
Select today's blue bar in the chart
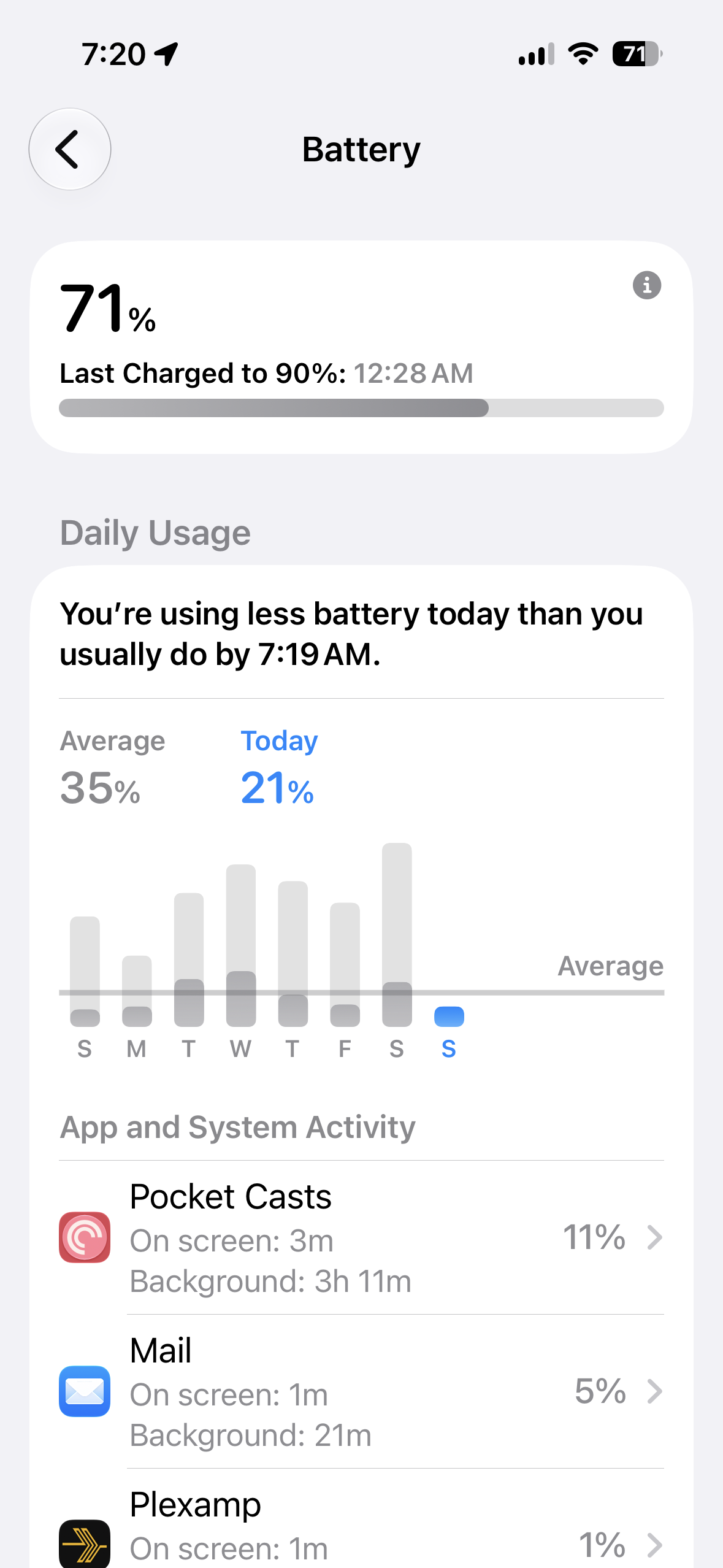pos(449,1017)
